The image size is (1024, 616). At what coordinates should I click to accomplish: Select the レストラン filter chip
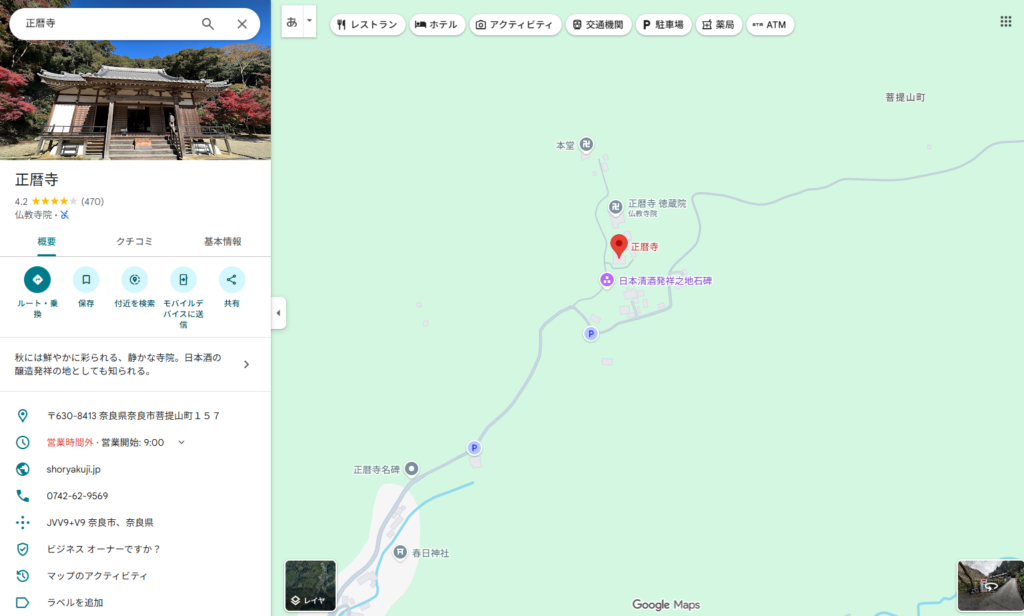pos(367,24)
